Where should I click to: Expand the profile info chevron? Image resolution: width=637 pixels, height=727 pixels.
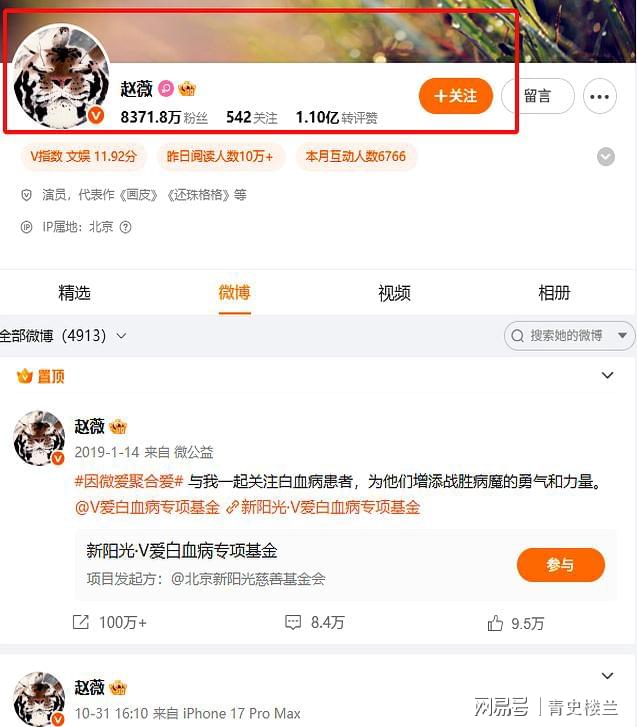(x=605, y=157)
